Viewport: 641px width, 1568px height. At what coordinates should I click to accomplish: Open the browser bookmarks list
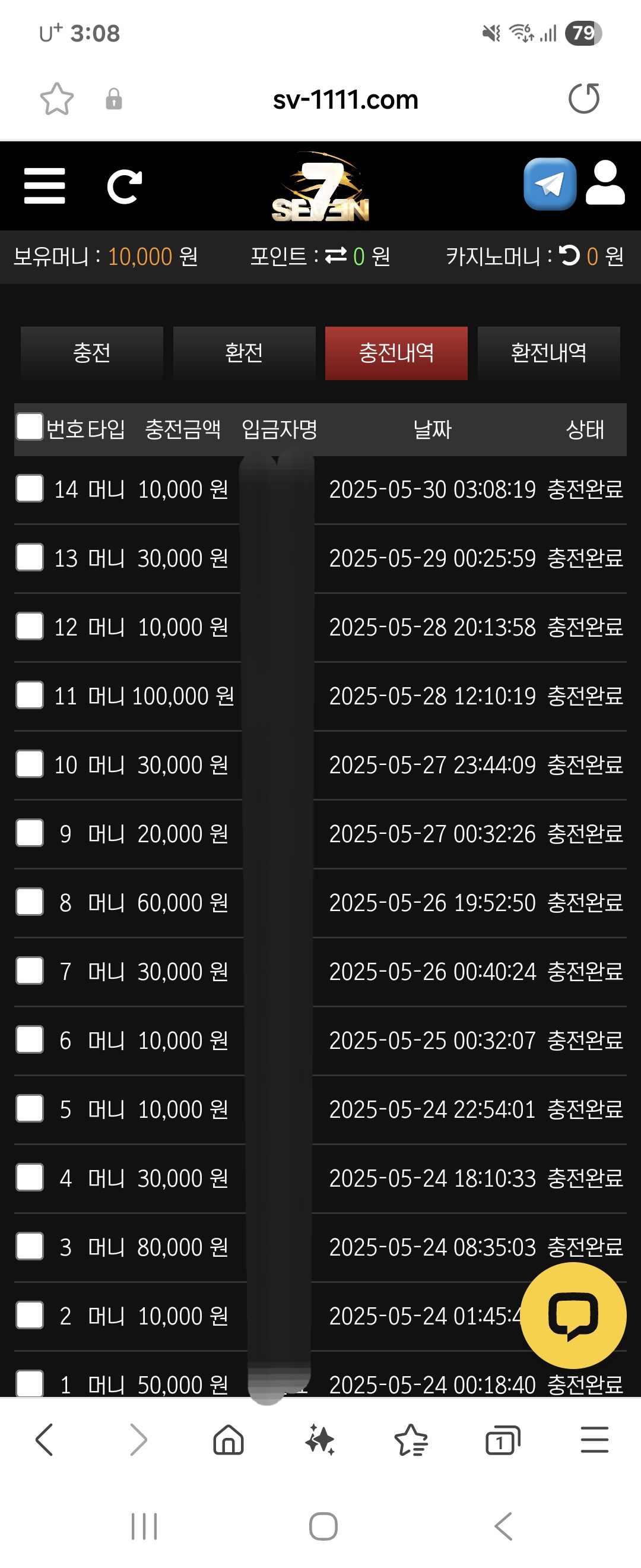tap(411, 1440)
